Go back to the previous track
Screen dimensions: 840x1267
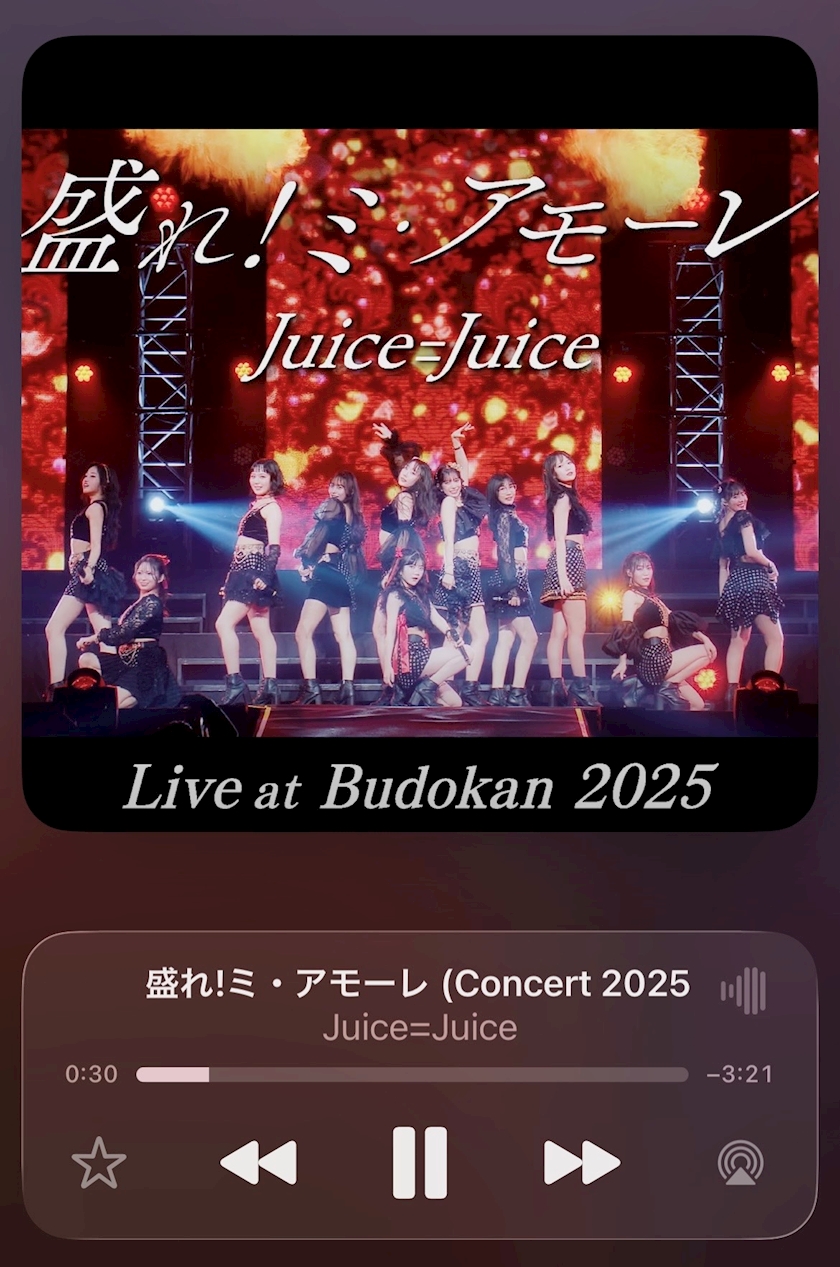click(x=258, y=1162)
